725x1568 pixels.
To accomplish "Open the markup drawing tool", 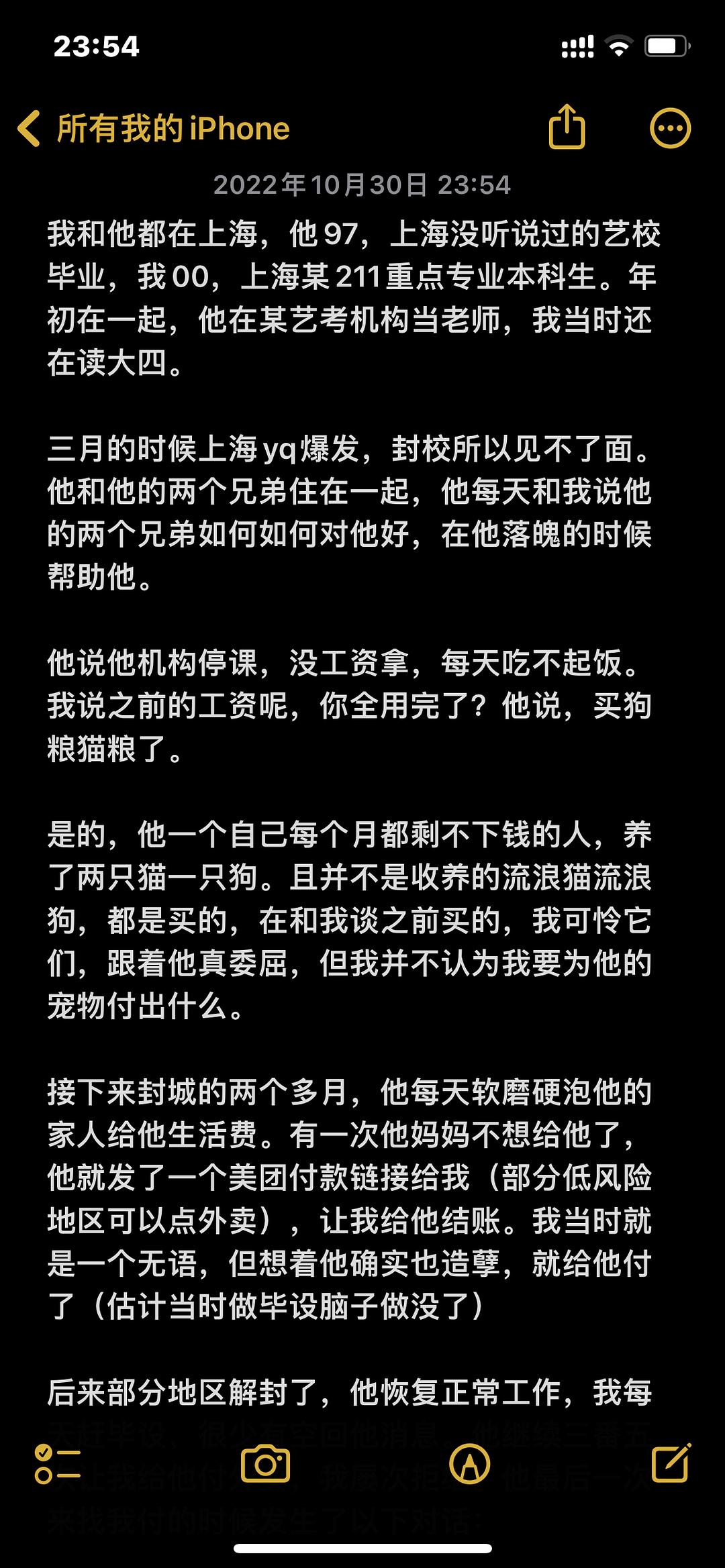I will [x=470, y=1464].
